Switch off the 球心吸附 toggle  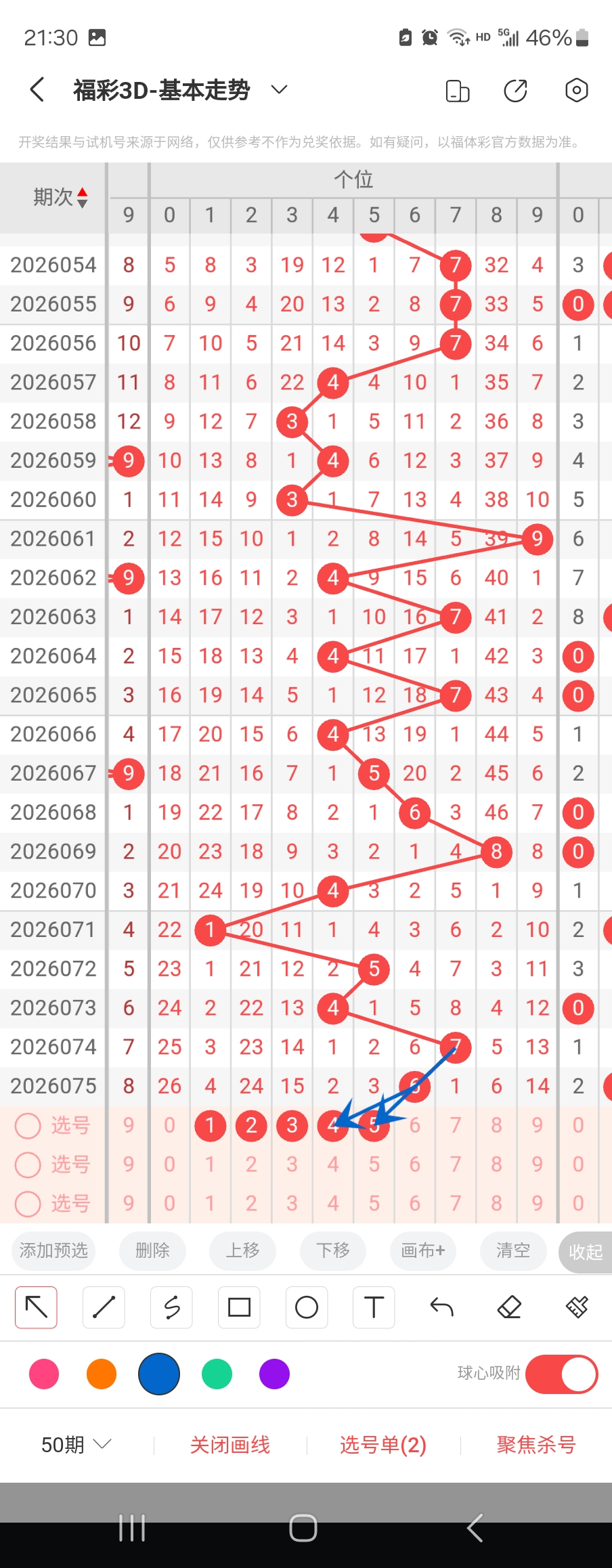[x=561, y=1374]
